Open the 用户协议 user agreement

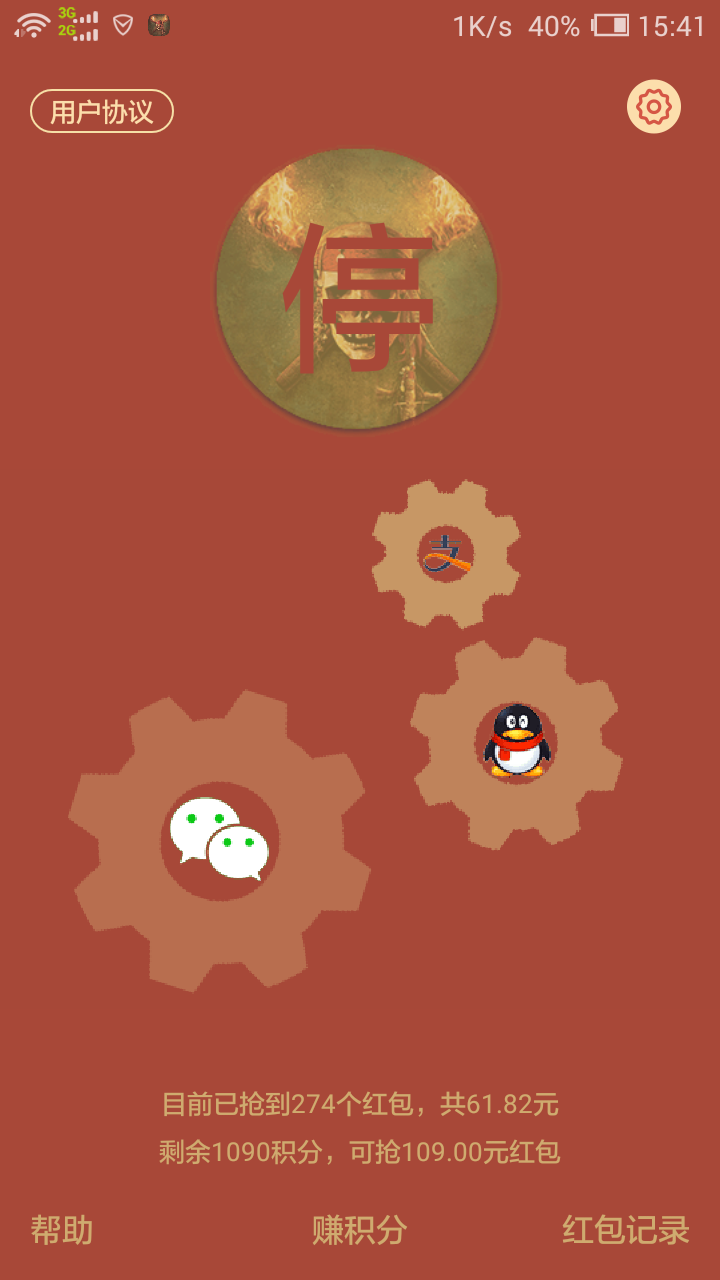pos(102,111)
